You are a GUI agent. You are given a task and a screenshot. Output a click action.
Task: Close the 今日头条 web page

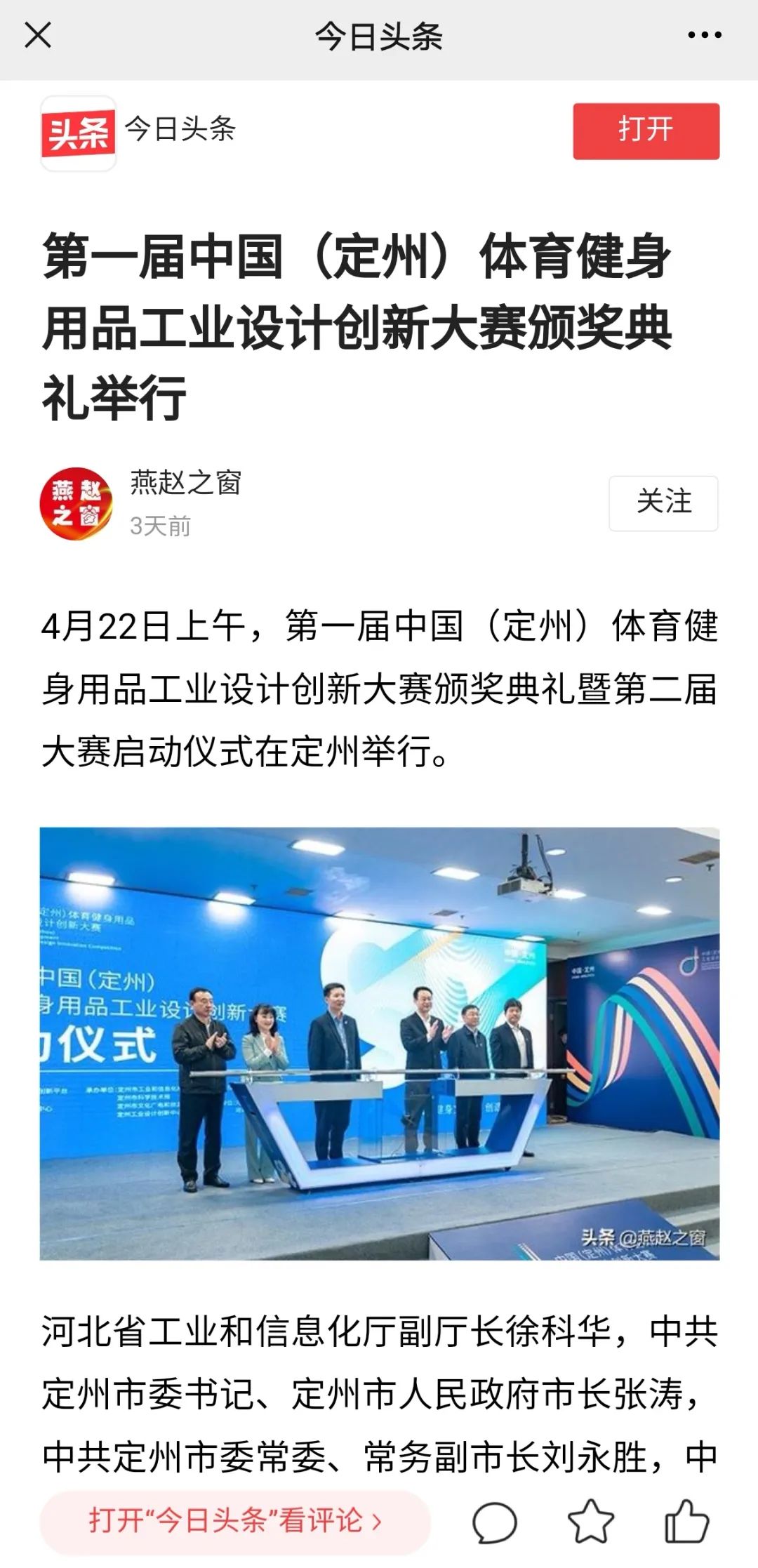pyautogui.click(x=38, y=35)
